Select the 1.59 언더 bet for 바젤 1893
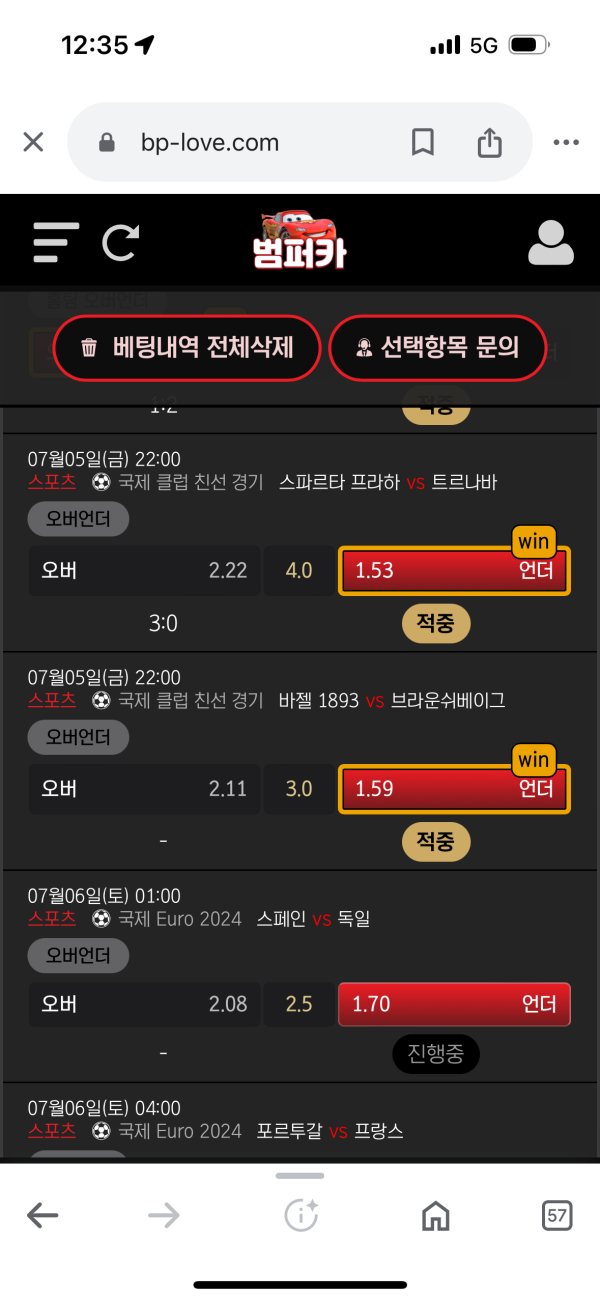600x1301 pixels. [x=454, y=789]
